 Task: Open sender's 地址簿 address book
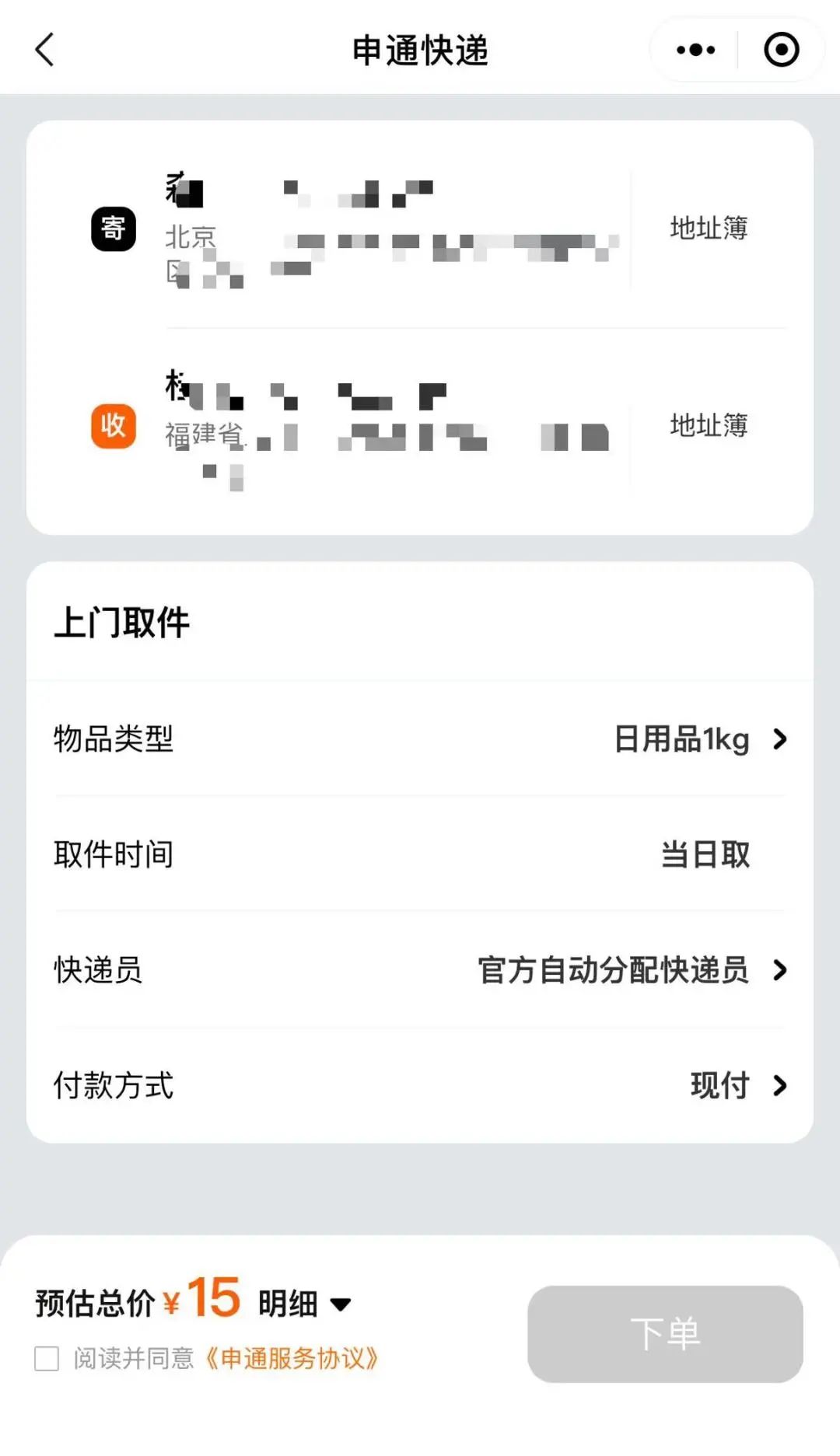tap(709, 228)
